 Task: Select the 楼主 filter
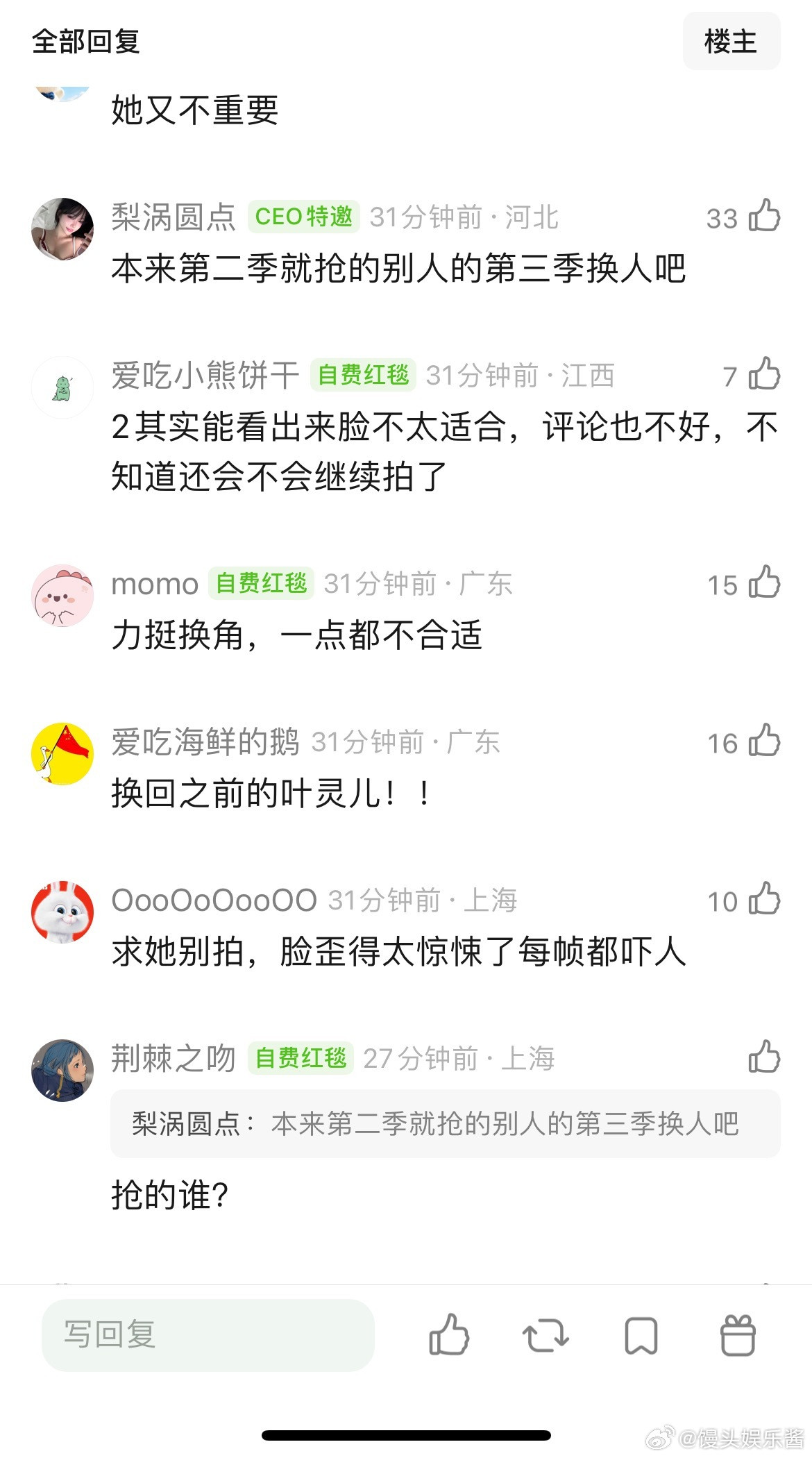pyautogui.click(x=732, y=41)
